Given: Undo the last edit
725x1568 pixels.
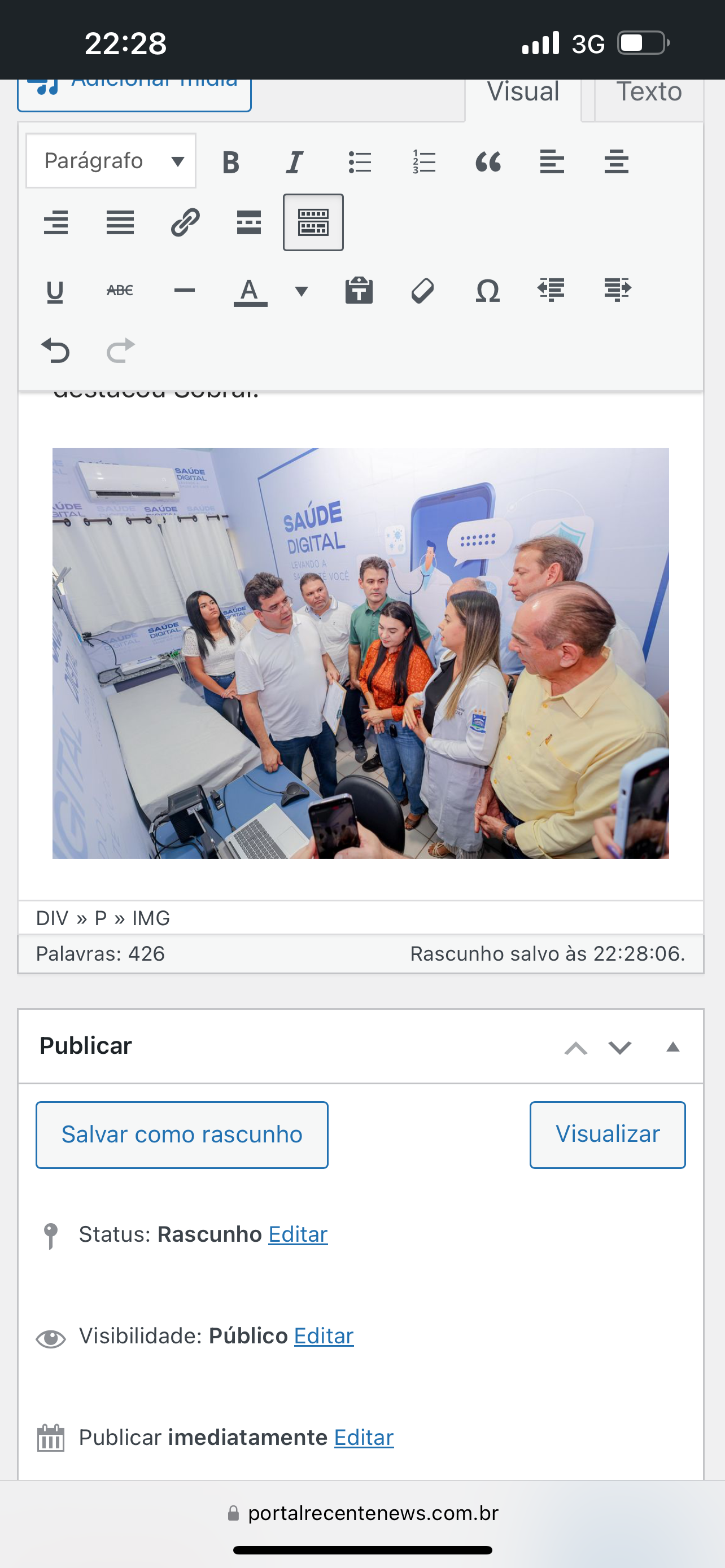Looking at the screenshot, I should click(55, 351).
